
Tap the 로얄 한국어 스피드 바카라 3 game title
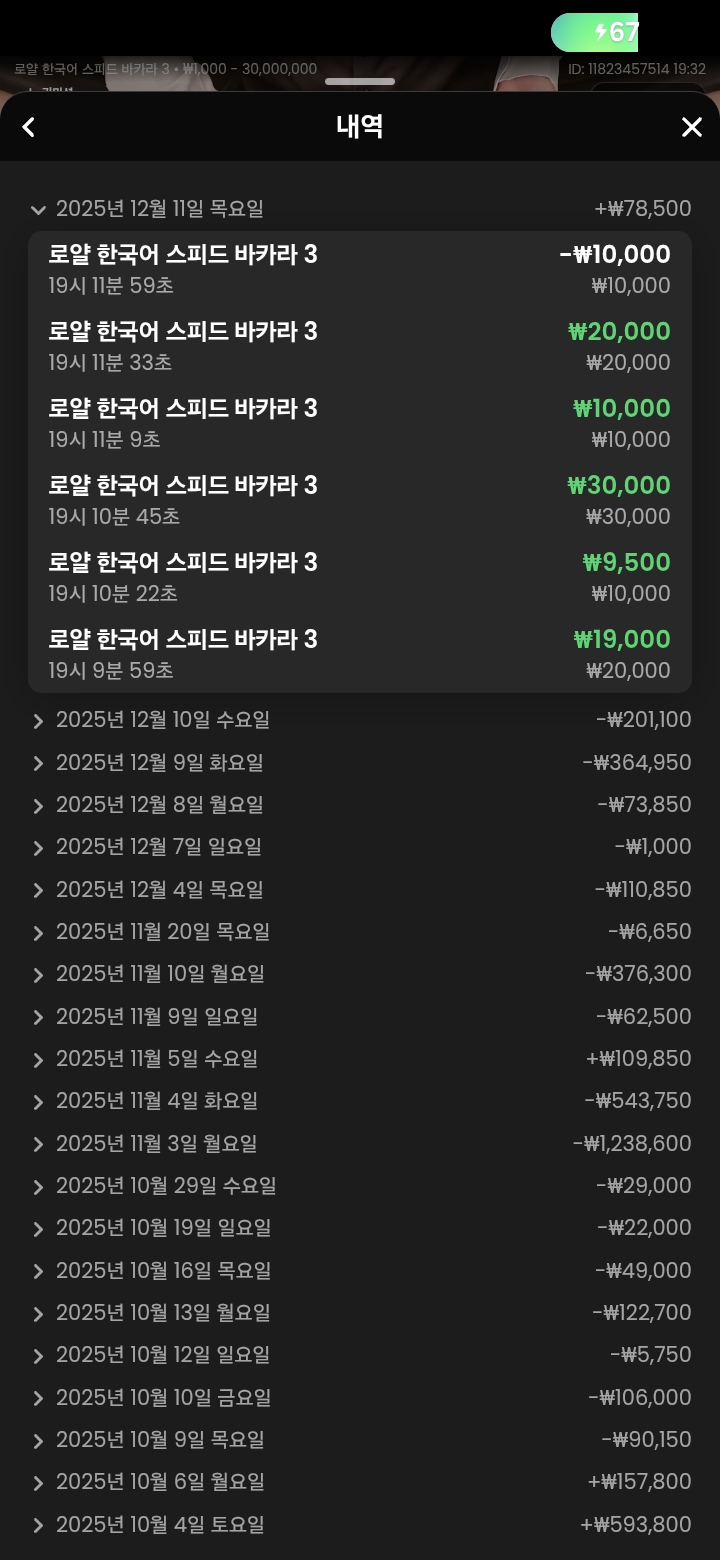(x=100, y=69)
